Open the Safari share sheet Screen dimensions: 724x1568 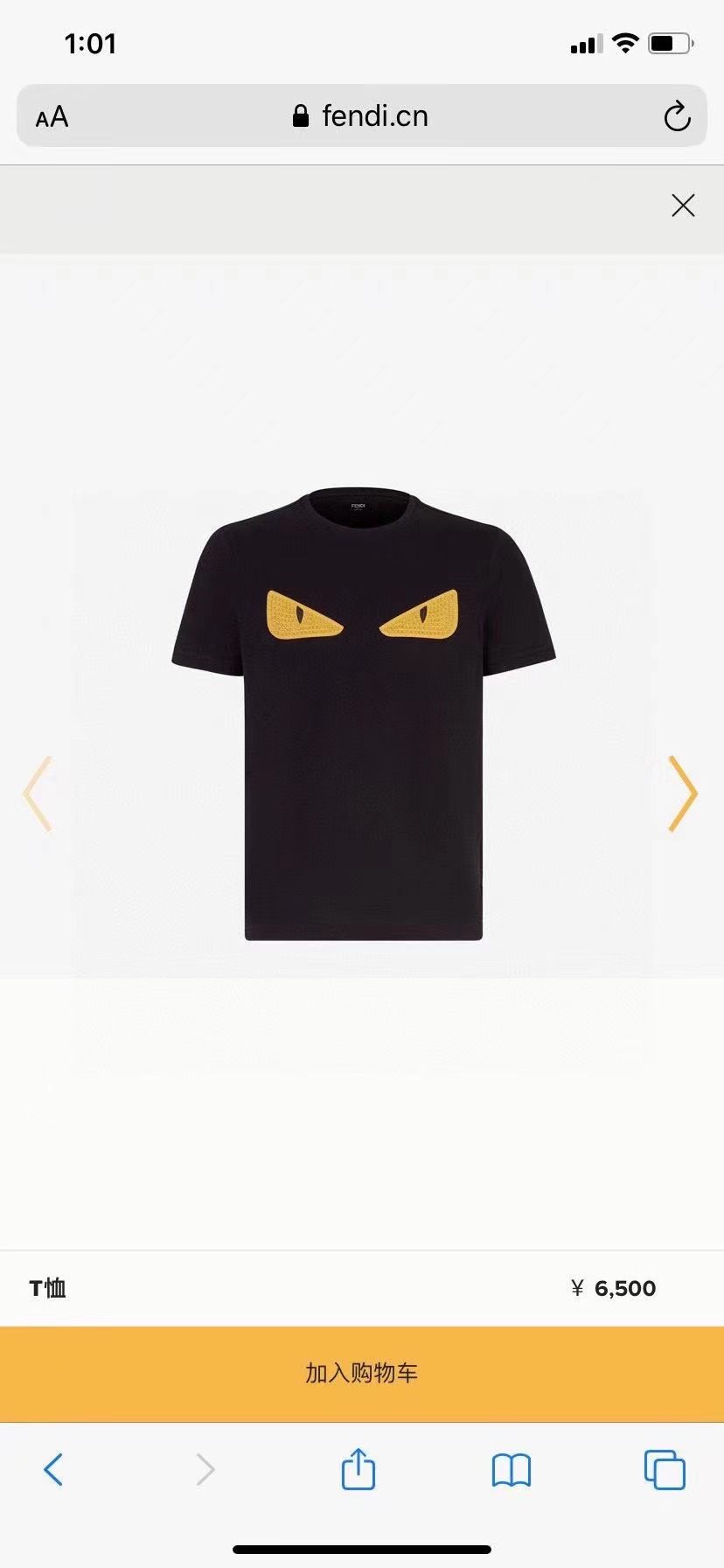pyautogui.click(x=359, y=1469)
